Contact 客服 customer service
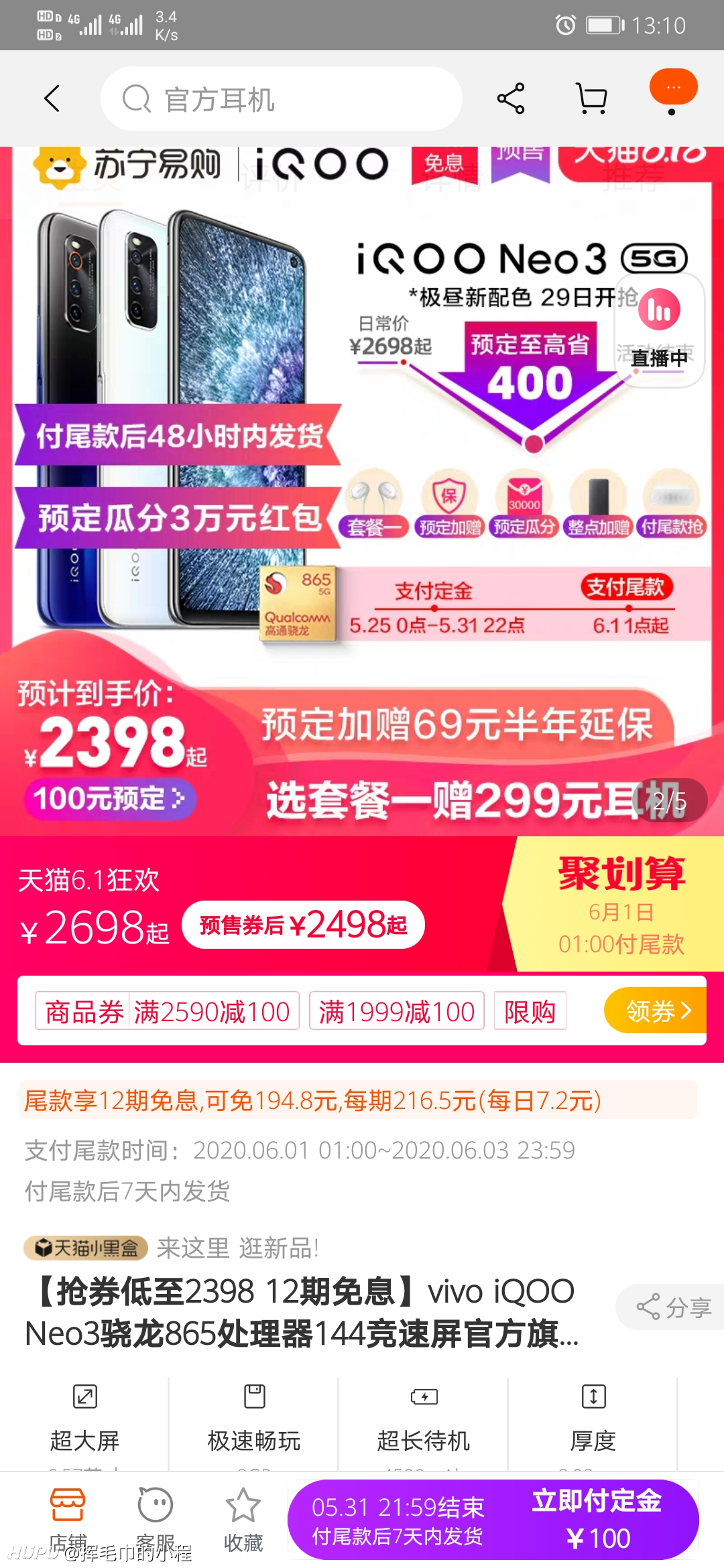The width and height of the screenshot is (724, 1568). (x=156, y=1518)
